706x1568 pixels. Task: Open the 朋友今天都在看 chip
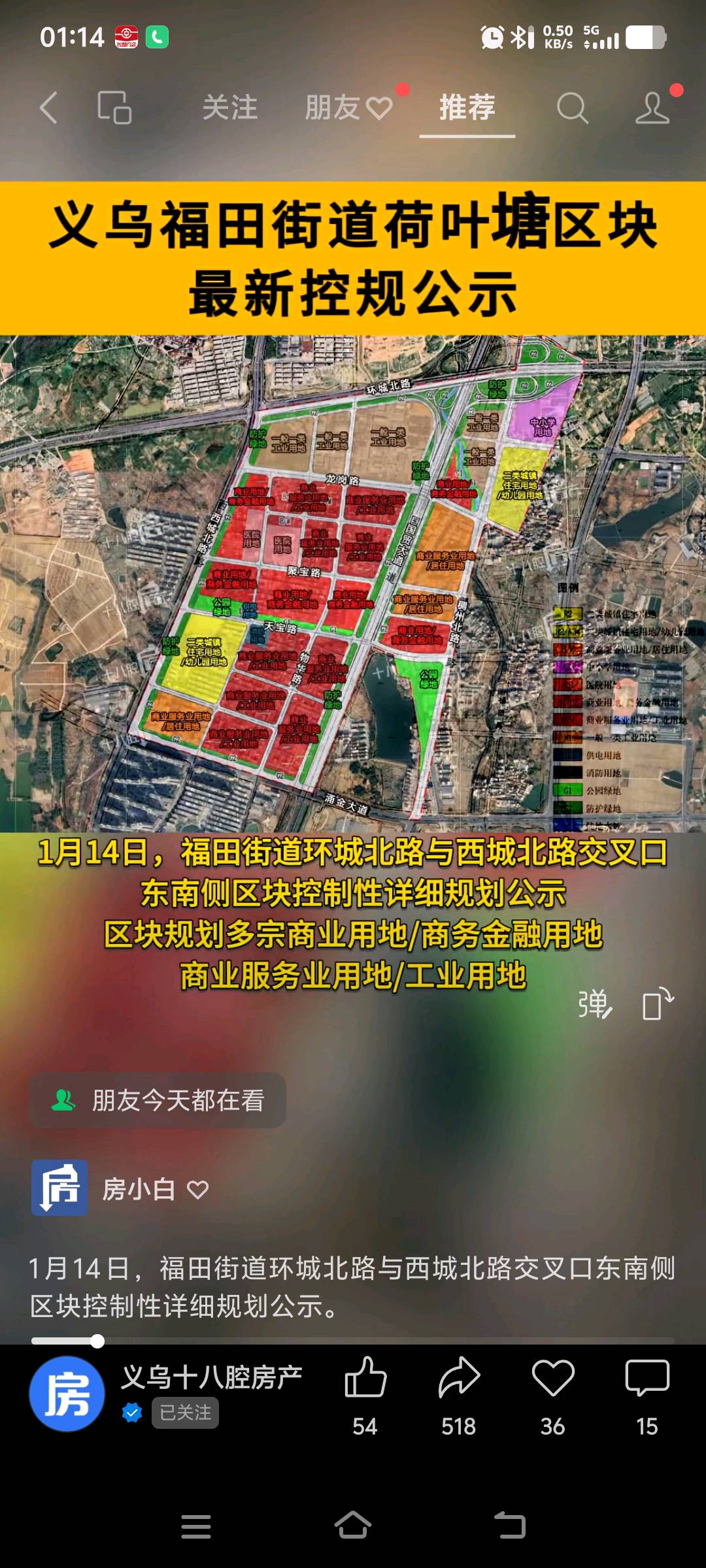click(x=157, y=1100)
